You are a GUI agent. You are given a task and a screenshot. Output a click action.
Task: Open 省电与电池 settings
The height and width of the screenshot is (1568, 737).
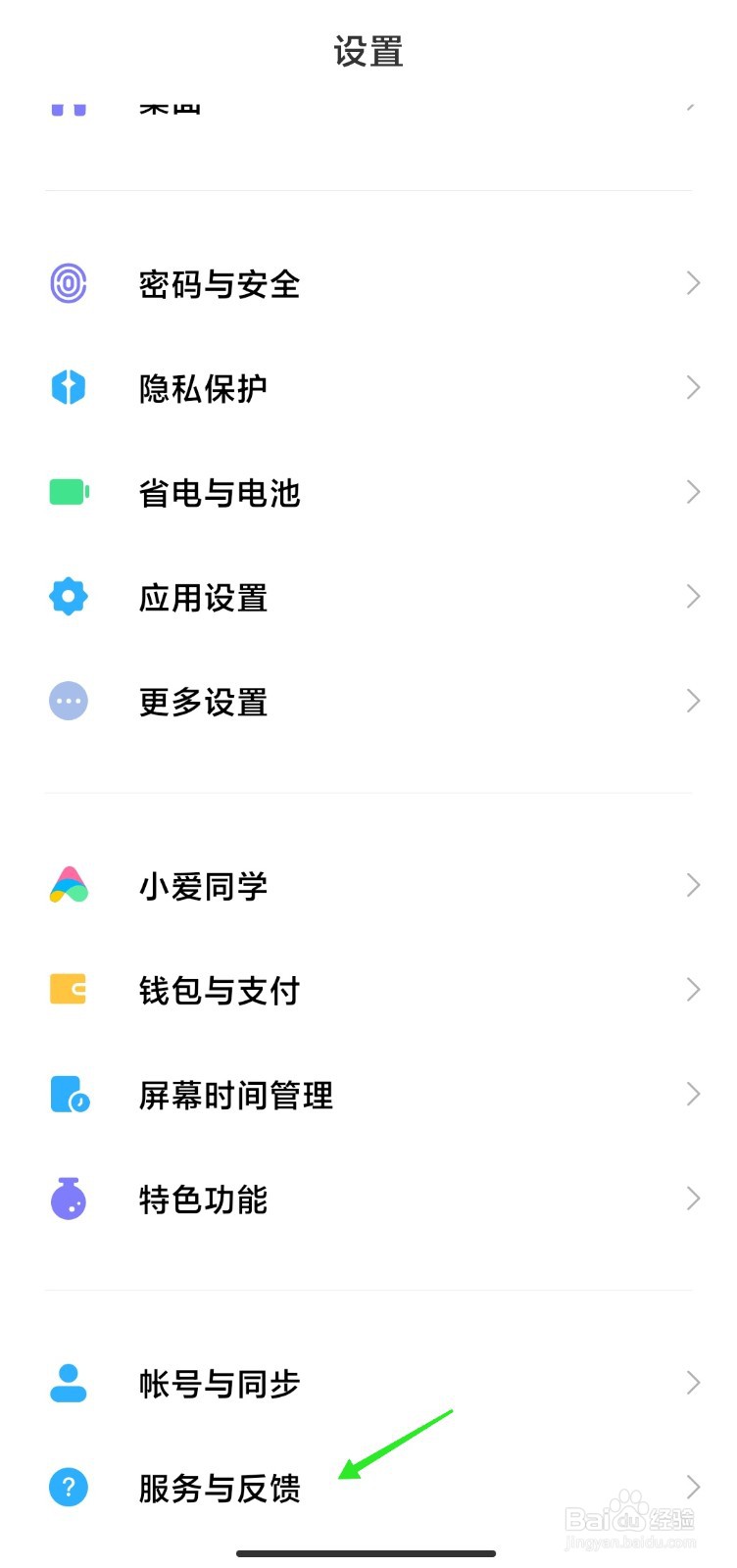(x=368, y=492)
